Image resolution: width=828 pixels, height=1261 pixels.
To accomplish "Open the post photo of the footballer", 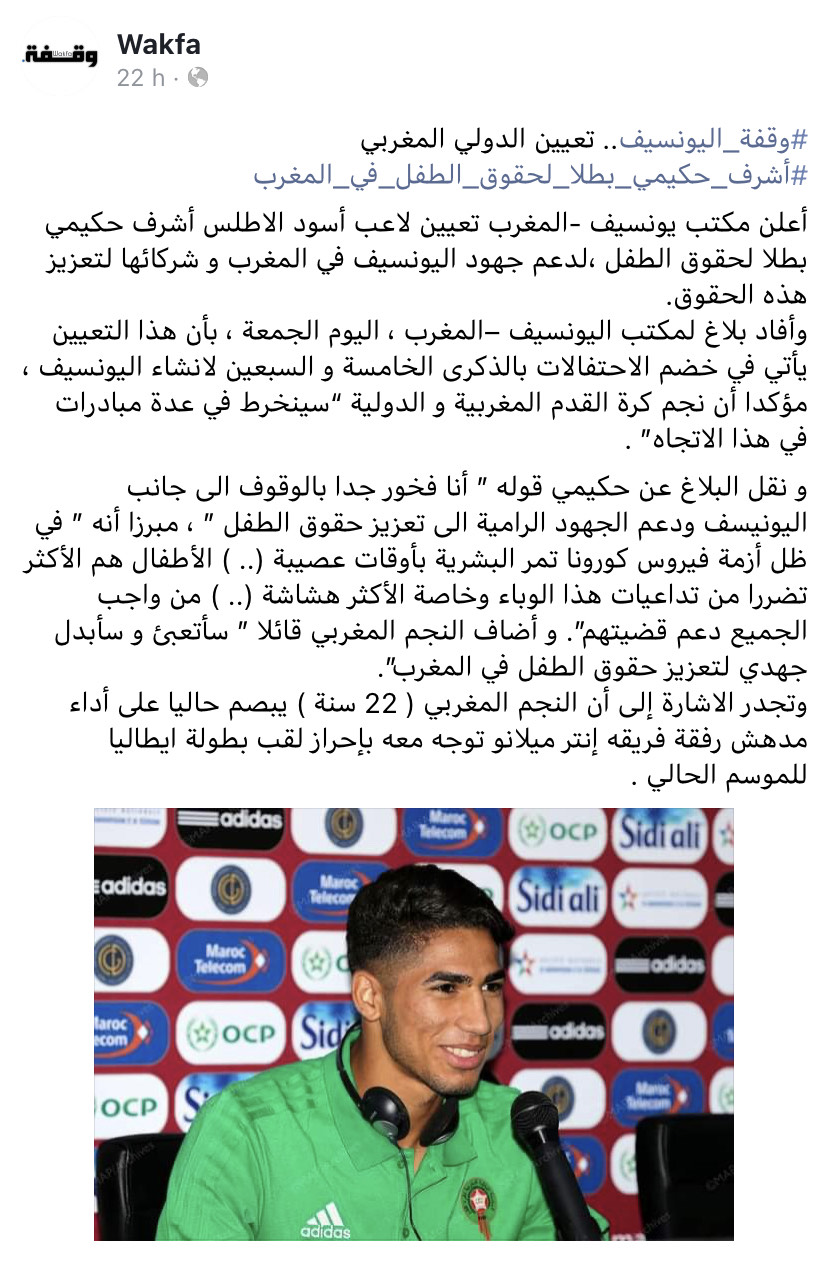I will (x=413, y=1023).
